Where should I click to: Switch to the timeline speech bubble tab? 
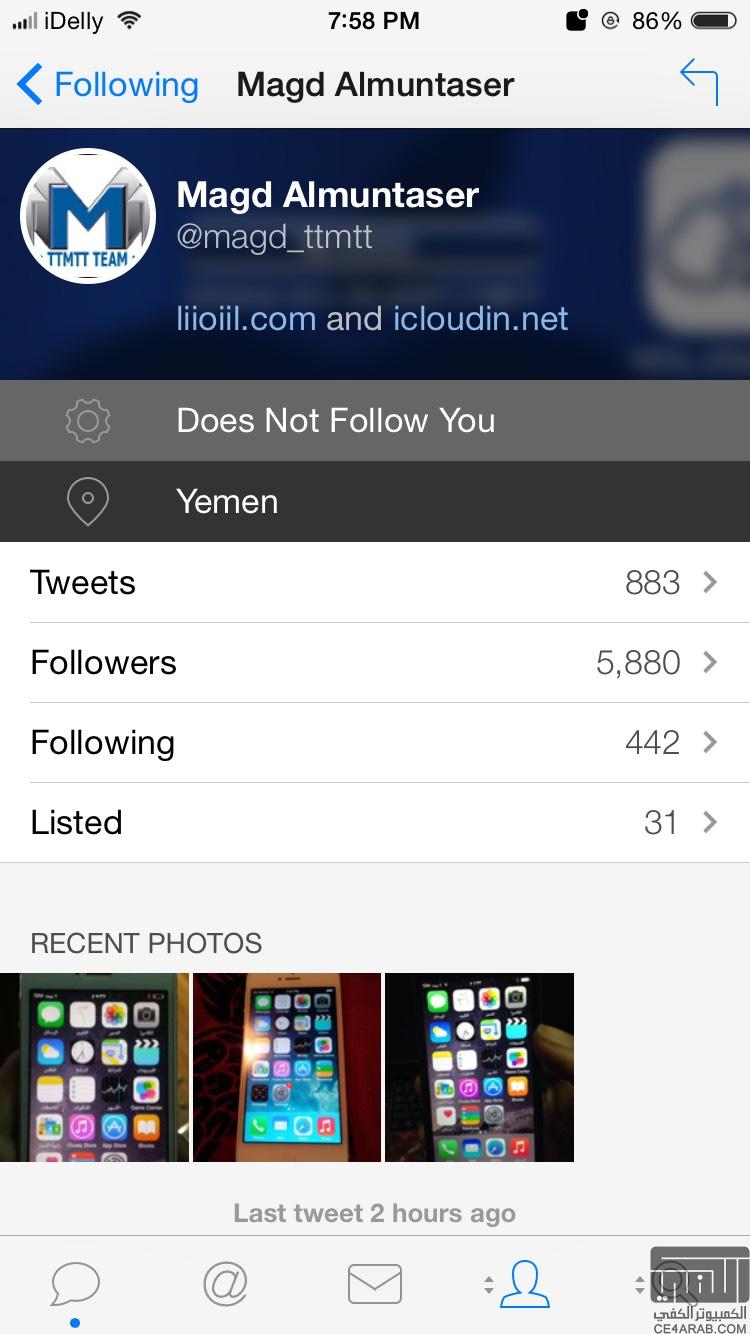[x=75, y=1283]
